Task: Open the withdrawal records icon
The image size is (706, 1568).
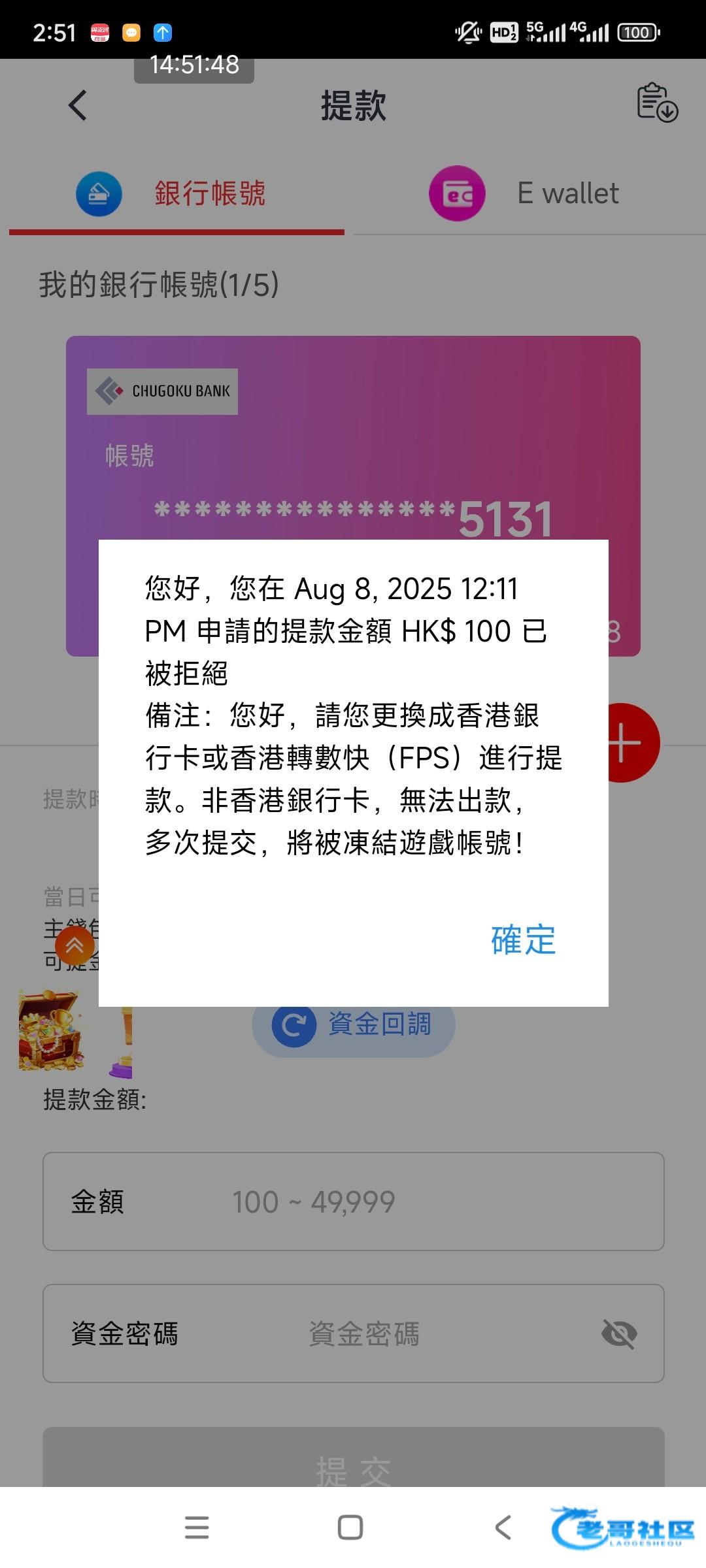Action: coord(657,103)
